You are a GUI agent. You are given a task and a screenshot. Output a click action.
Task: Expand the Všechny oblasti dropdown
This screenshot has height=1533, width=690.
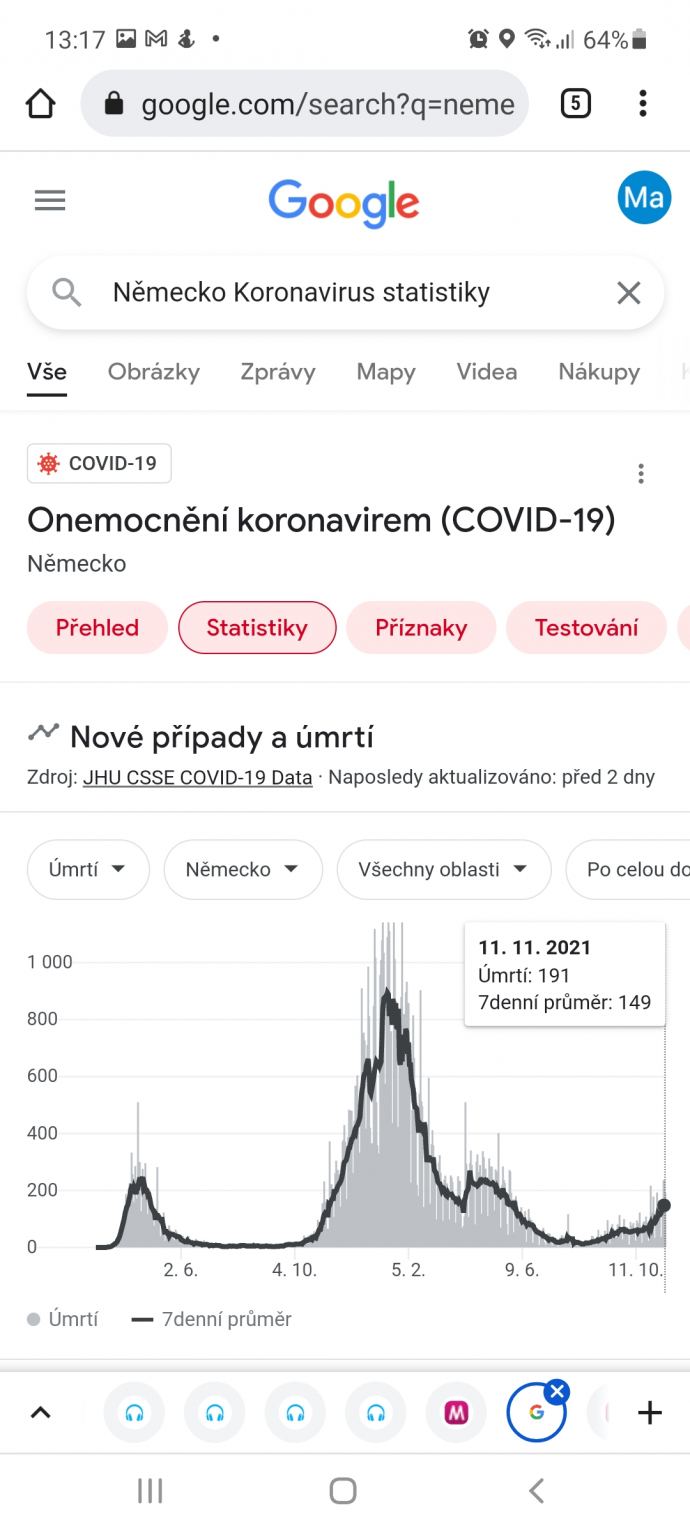click(444, 869)
